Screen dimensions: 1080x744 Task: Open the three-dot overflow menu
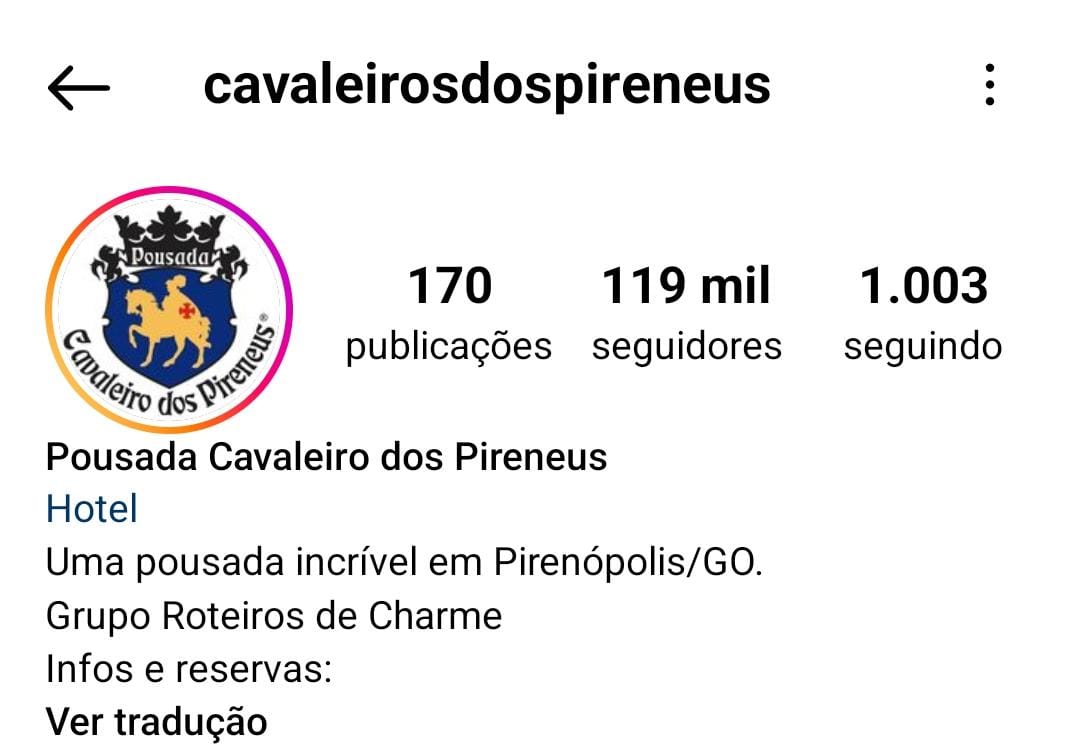click(x=989, y=86)
